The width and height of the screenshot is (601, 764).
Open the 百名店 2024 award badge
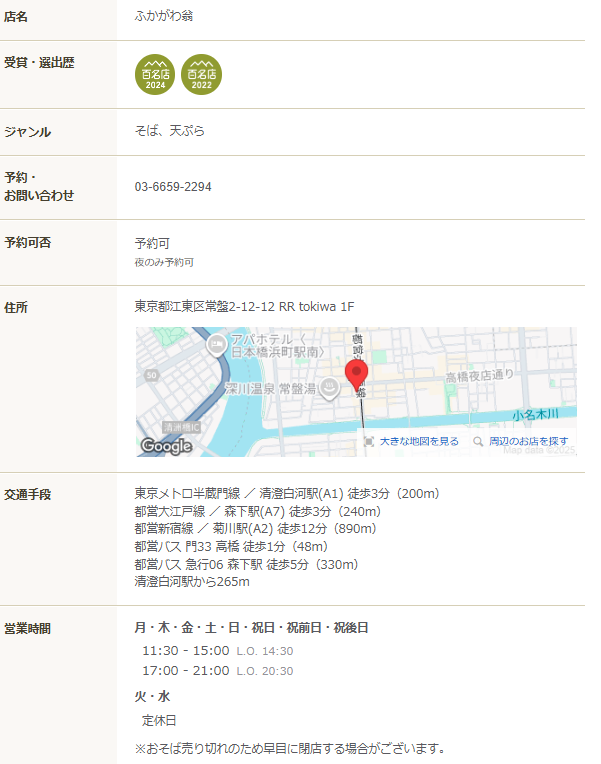coord(155,74)
